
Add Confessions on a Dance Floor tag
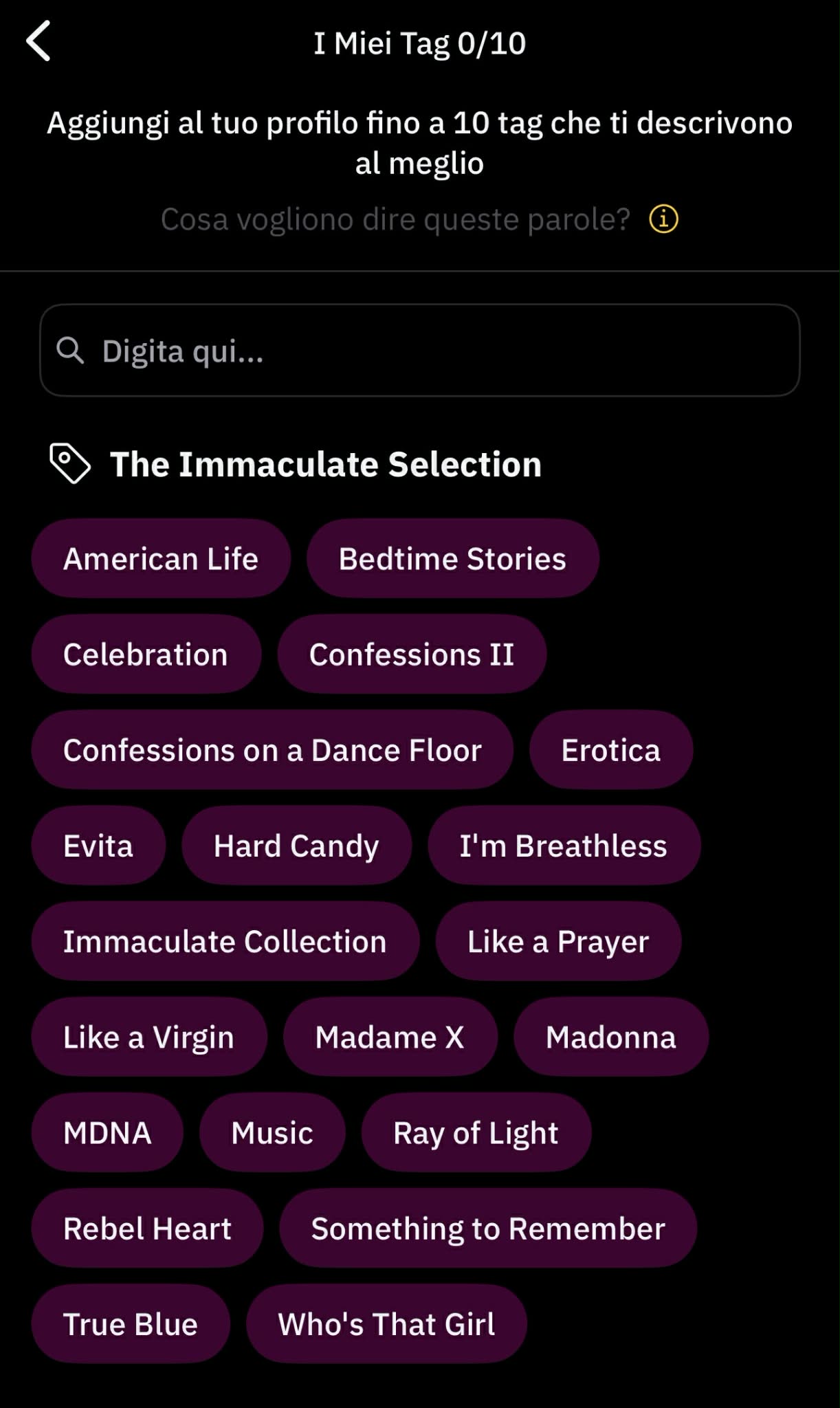pyautogui.click(x=272, y=749)
